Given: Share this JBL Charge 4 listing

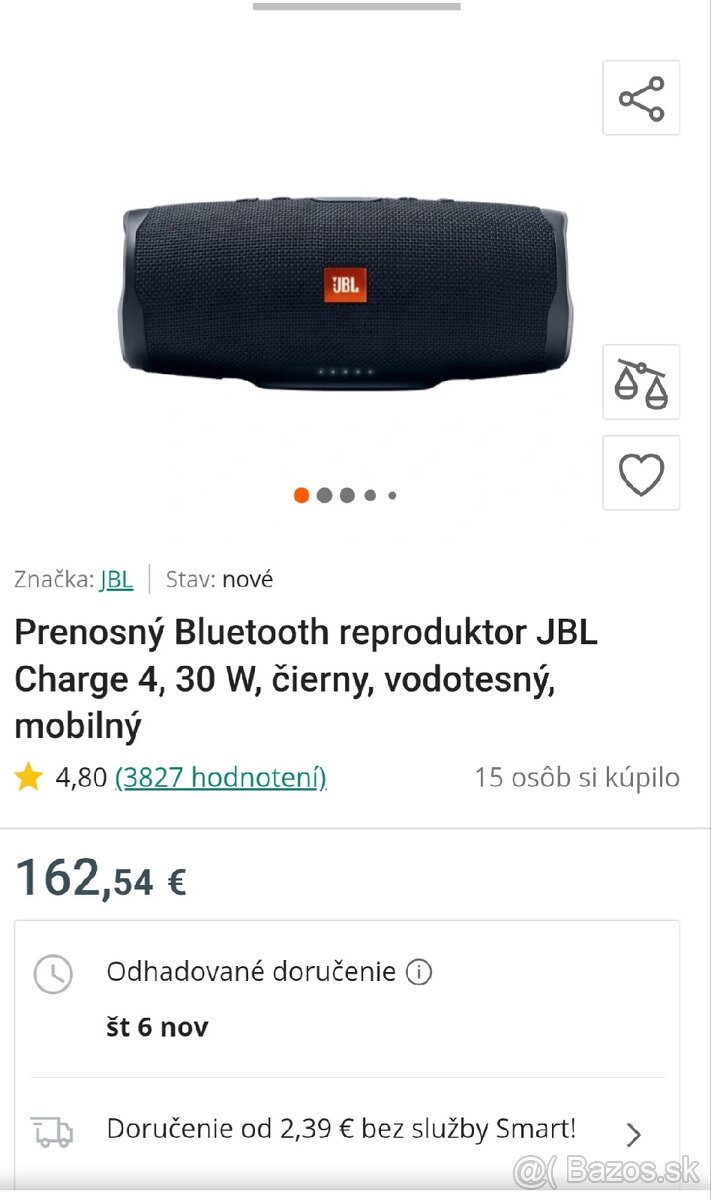Looking at the screenshot, I should pyautogui.click(x=641, y=98).
